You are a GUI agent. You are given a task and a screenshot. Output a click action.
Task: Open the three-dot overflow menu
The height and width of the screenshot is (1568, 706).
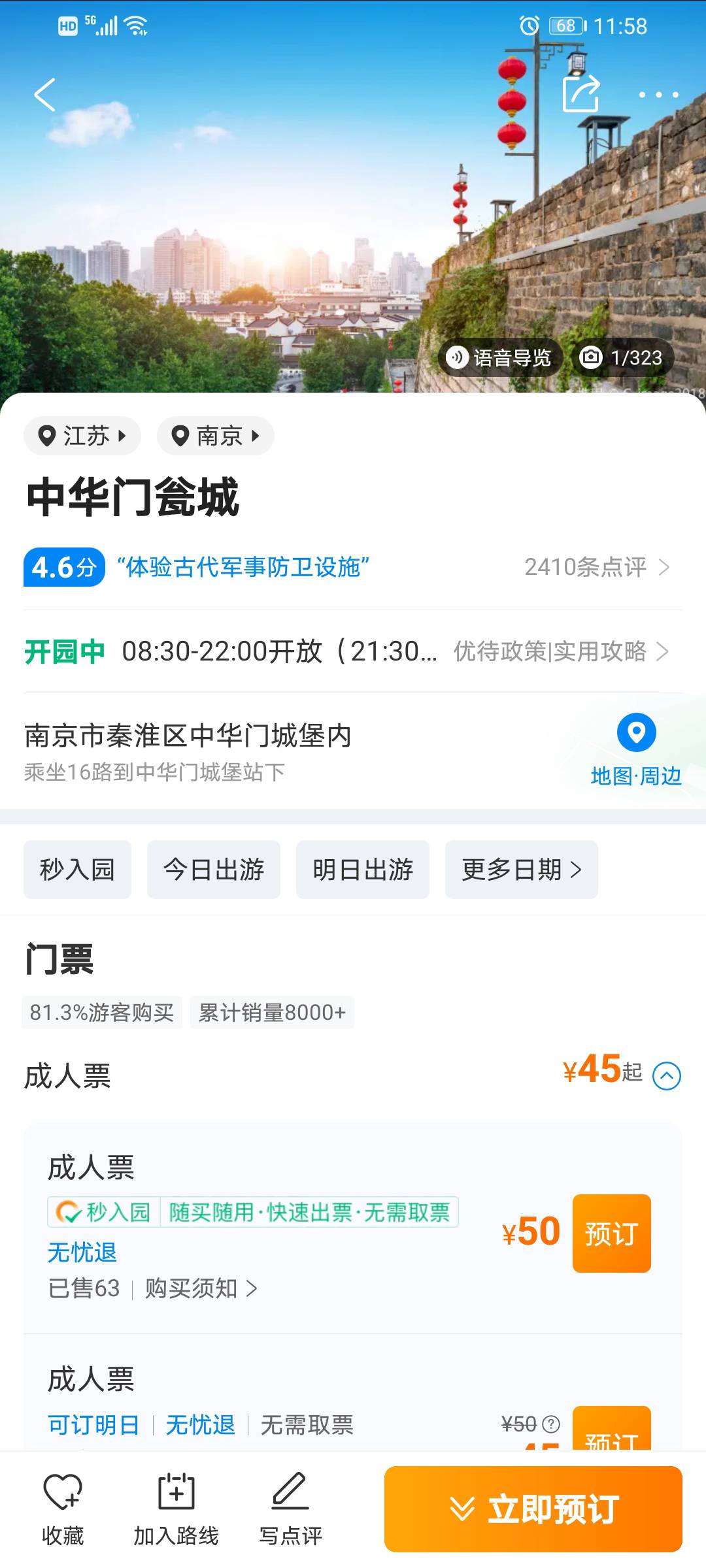coord(658,95)
